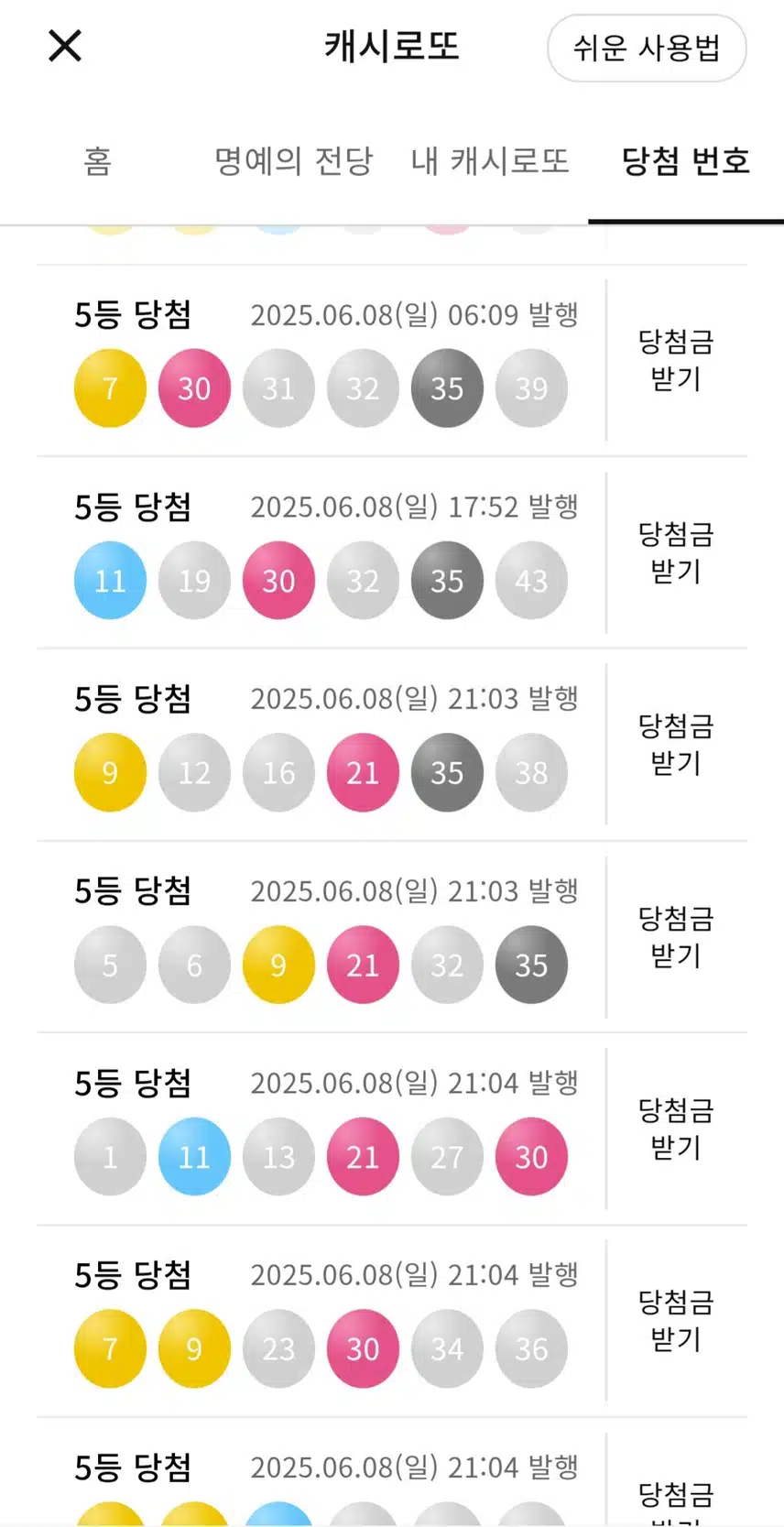Viewport: 784px width, 1527px height.
Task: Receive winnings for the ticket with 7, 9, 23
Action: [676, 1320]
